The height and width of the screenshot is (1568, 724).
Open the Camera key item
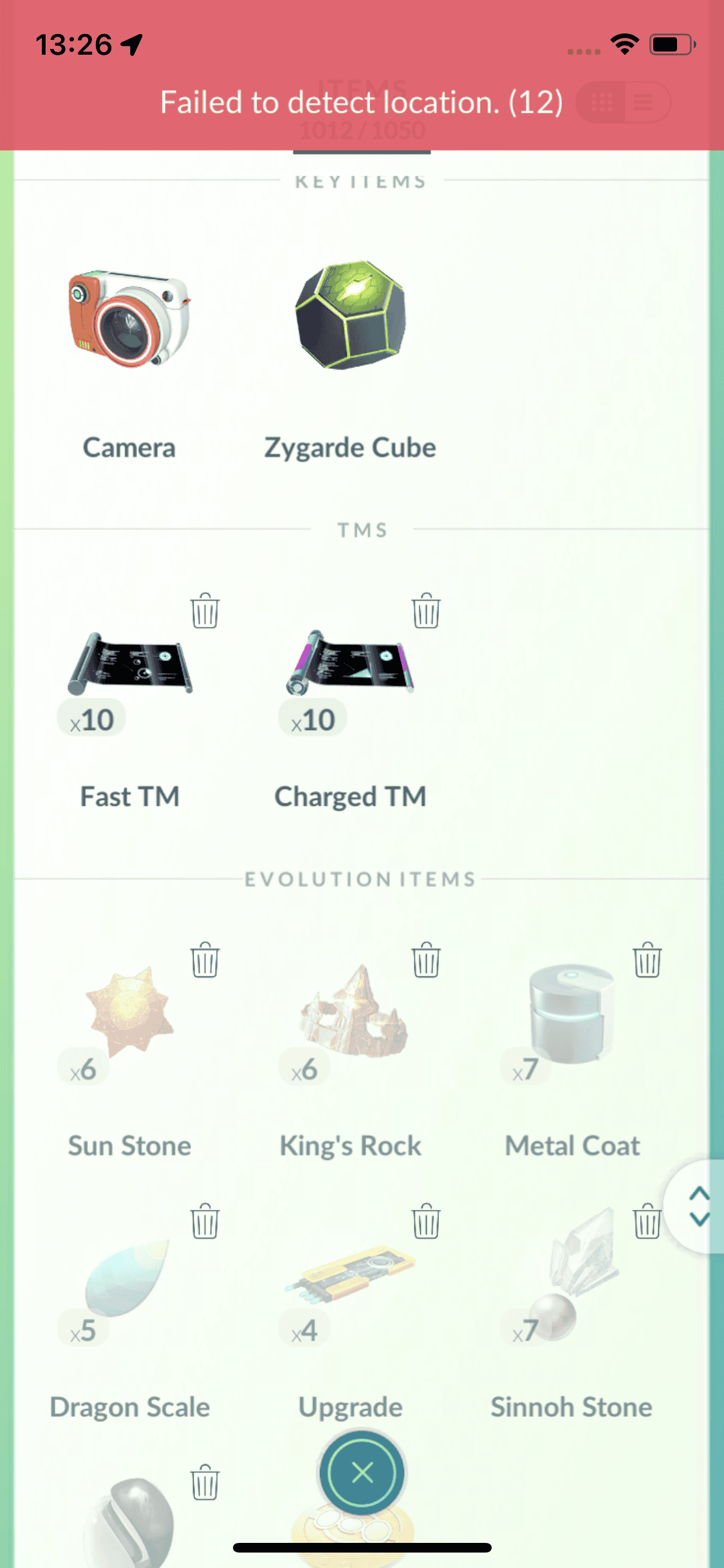tap(129, 320)
